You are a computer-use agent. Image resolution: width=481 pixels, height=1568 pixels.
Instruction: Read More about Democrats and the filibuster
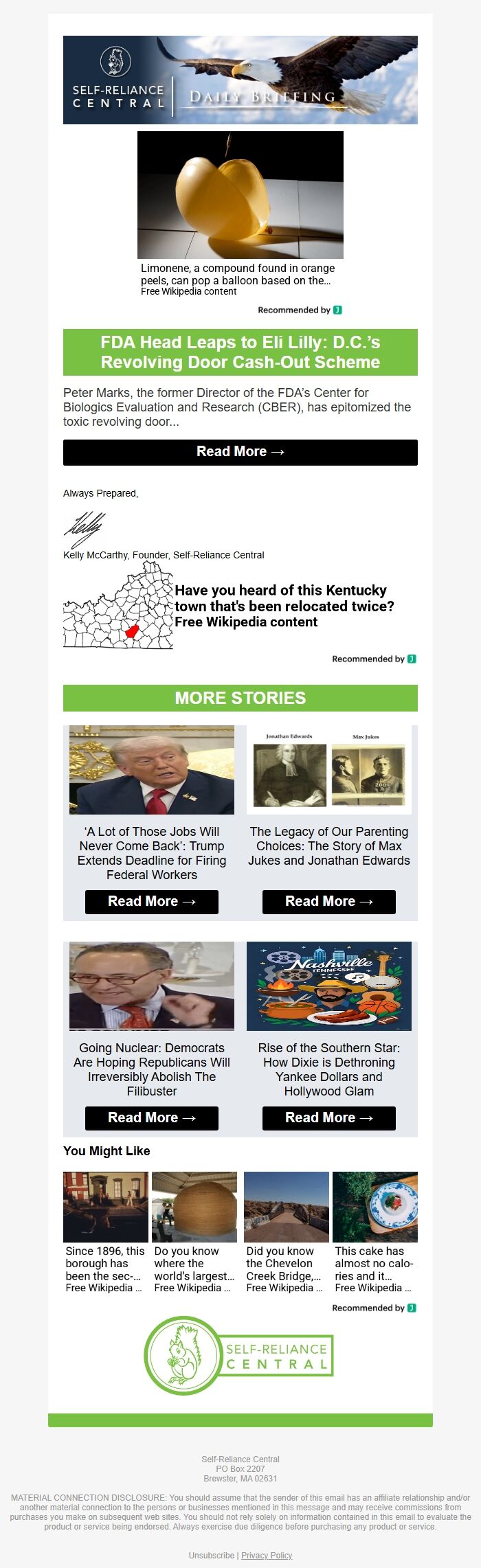151,1118
